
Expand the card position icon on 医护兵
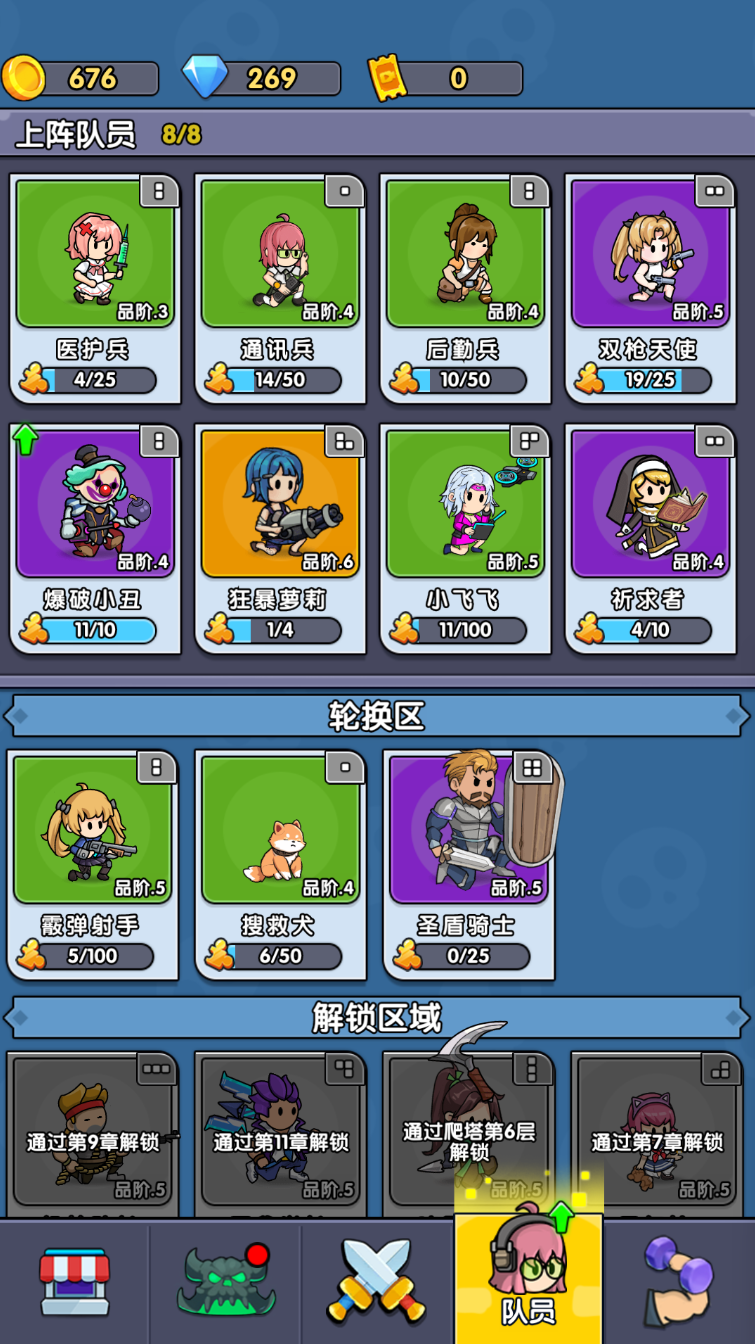pyautogui.click(x=158, y=190)
